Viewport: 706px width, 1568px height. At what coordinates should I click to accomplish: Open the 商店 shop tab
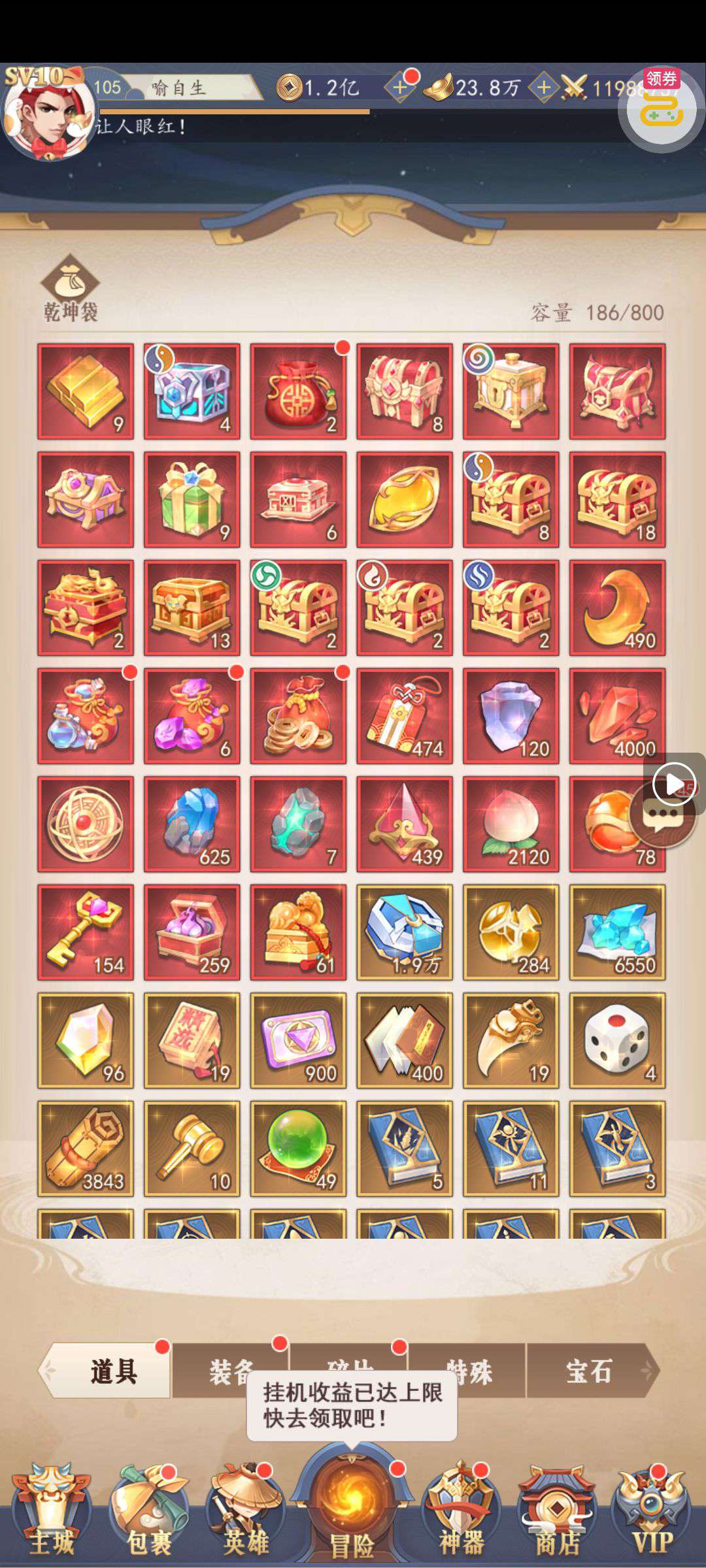pyautogui.click(x=556, y=1514)
